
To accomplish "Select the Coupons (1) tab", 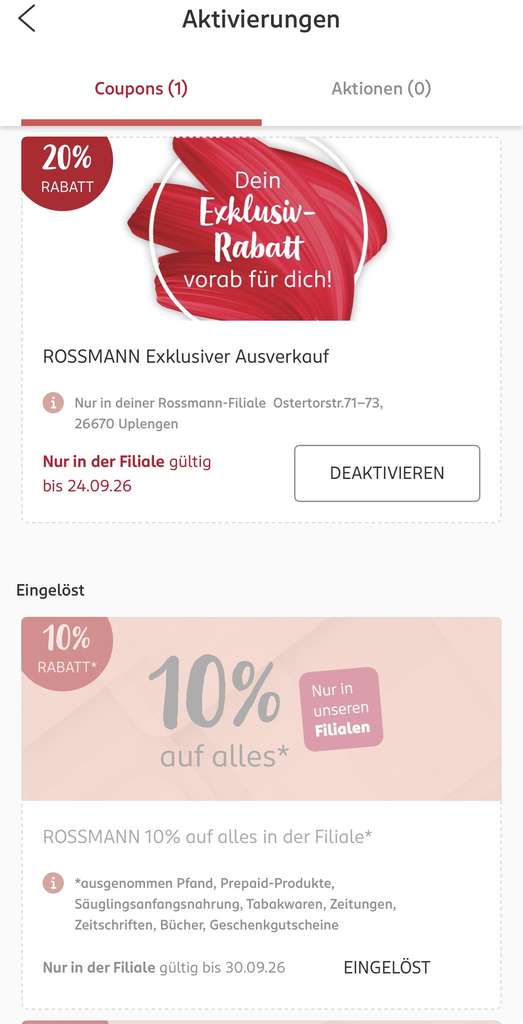I will pyautogui.click(x=141, y=89).
